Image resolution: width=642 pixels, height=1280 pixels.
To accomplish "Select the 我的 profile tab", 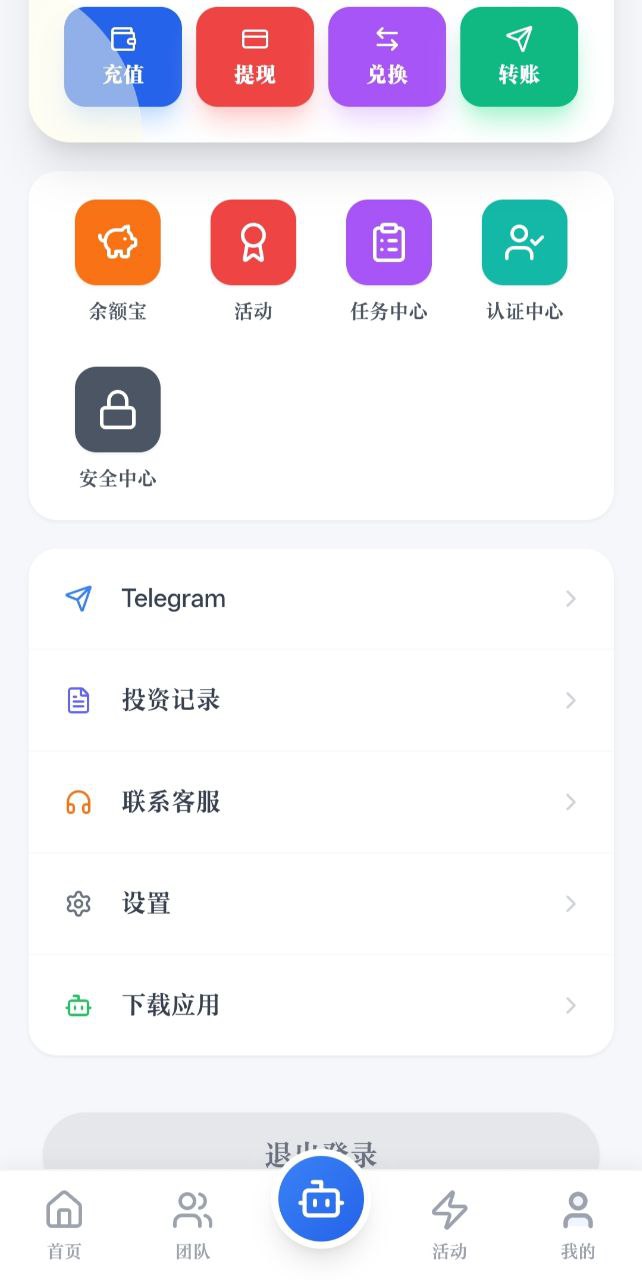I will [578, 1223].
